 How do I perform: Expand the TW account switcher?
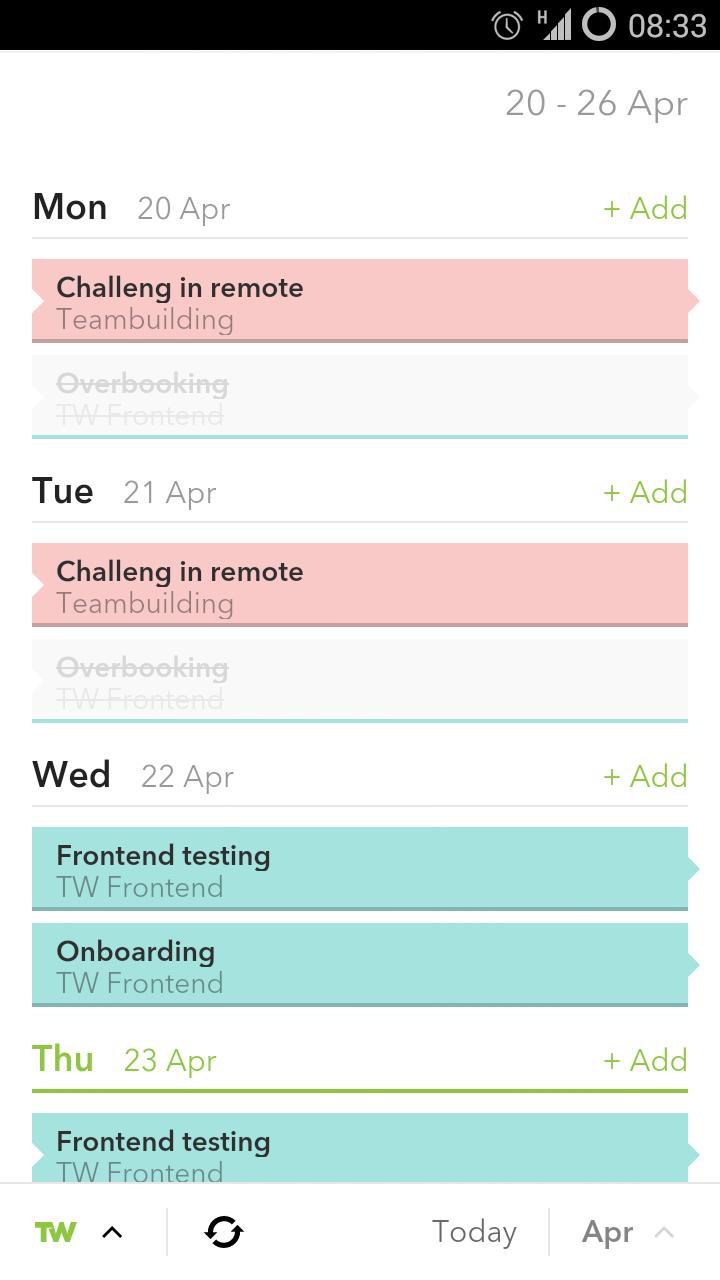pos(79,1232)
